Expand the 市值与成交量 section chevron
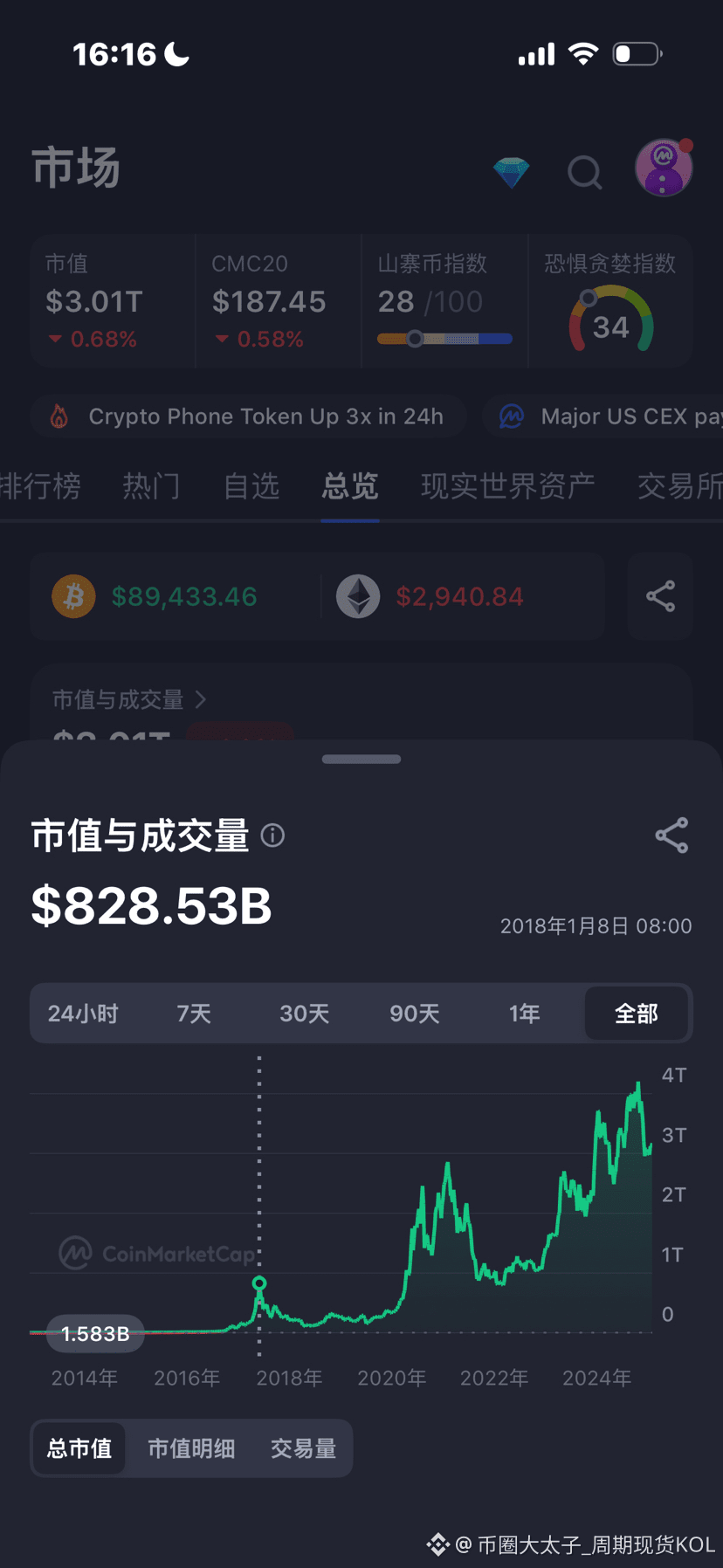 tap(202, 699)
